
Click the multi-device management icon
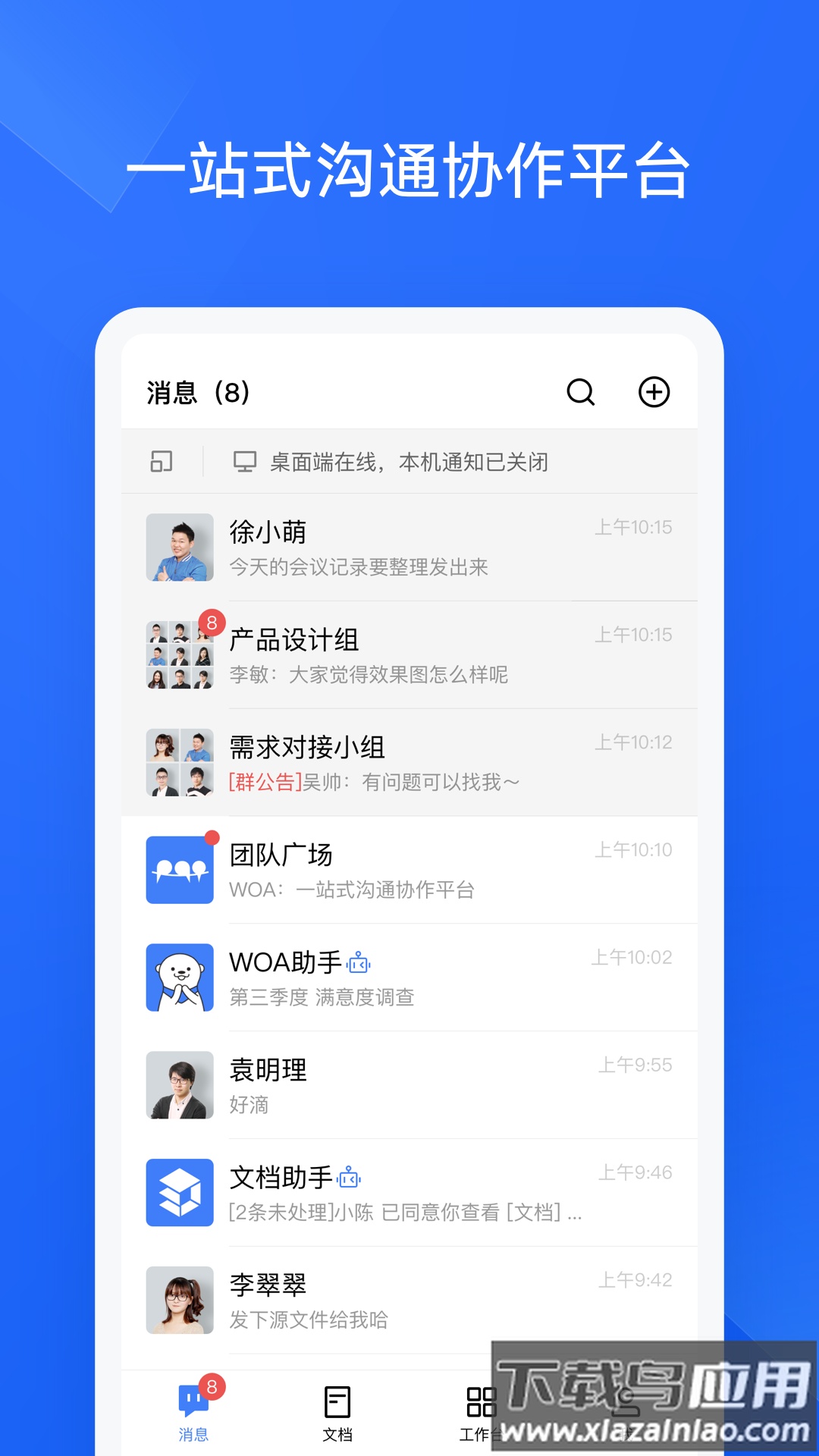pos(163,460)
